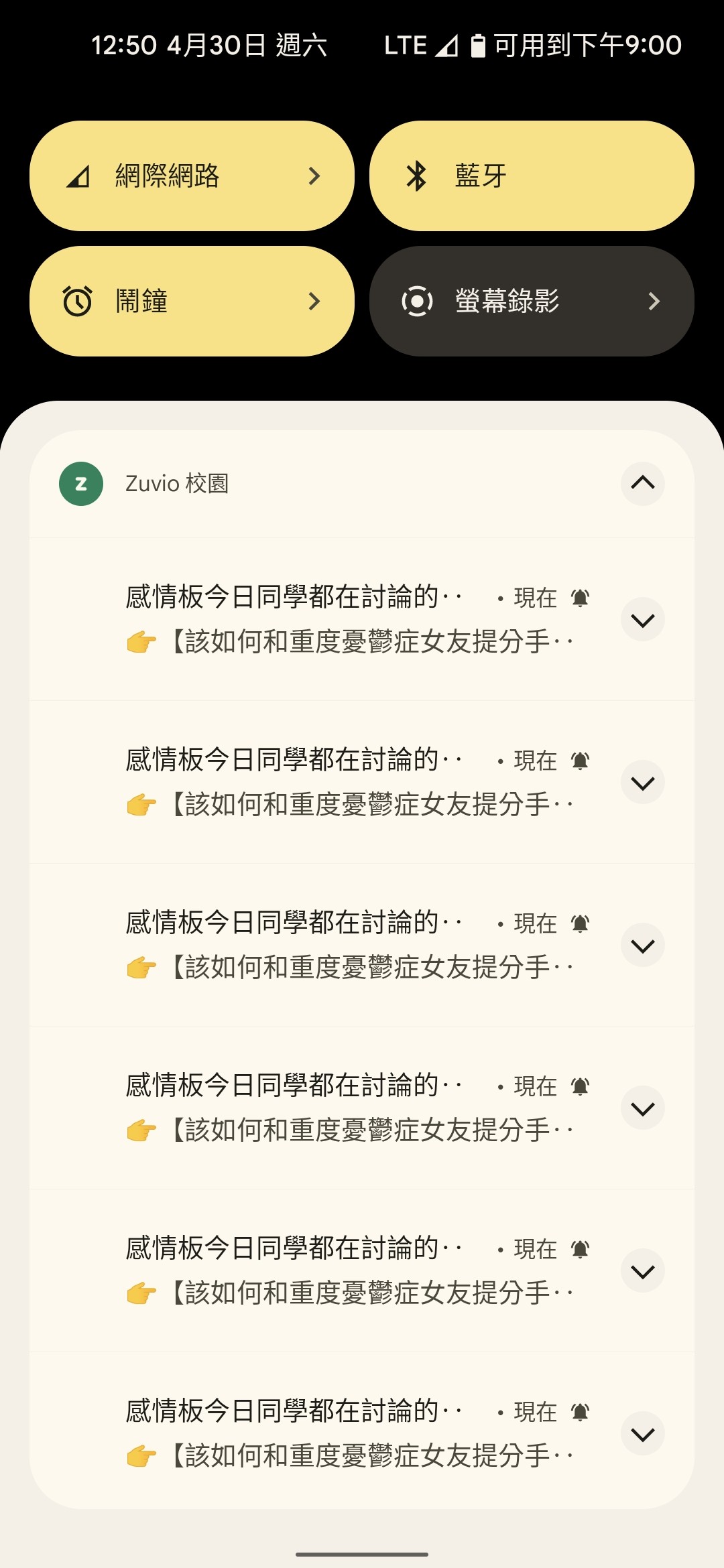
Task: Tap the signal icon on the 網際網路 tile
Action: (x=78, y=175)
